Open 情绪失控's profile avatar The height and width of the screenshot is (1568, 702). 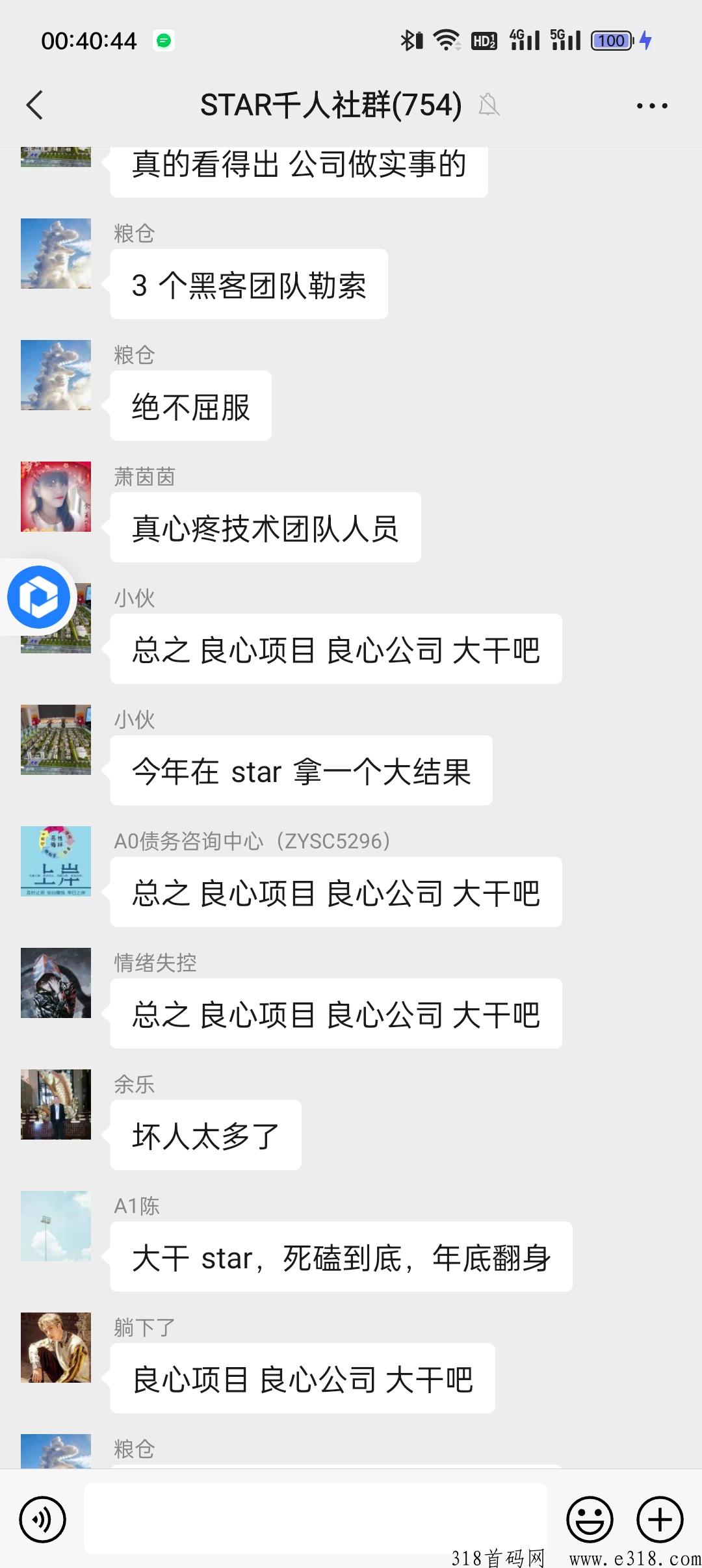click(55, 983)
